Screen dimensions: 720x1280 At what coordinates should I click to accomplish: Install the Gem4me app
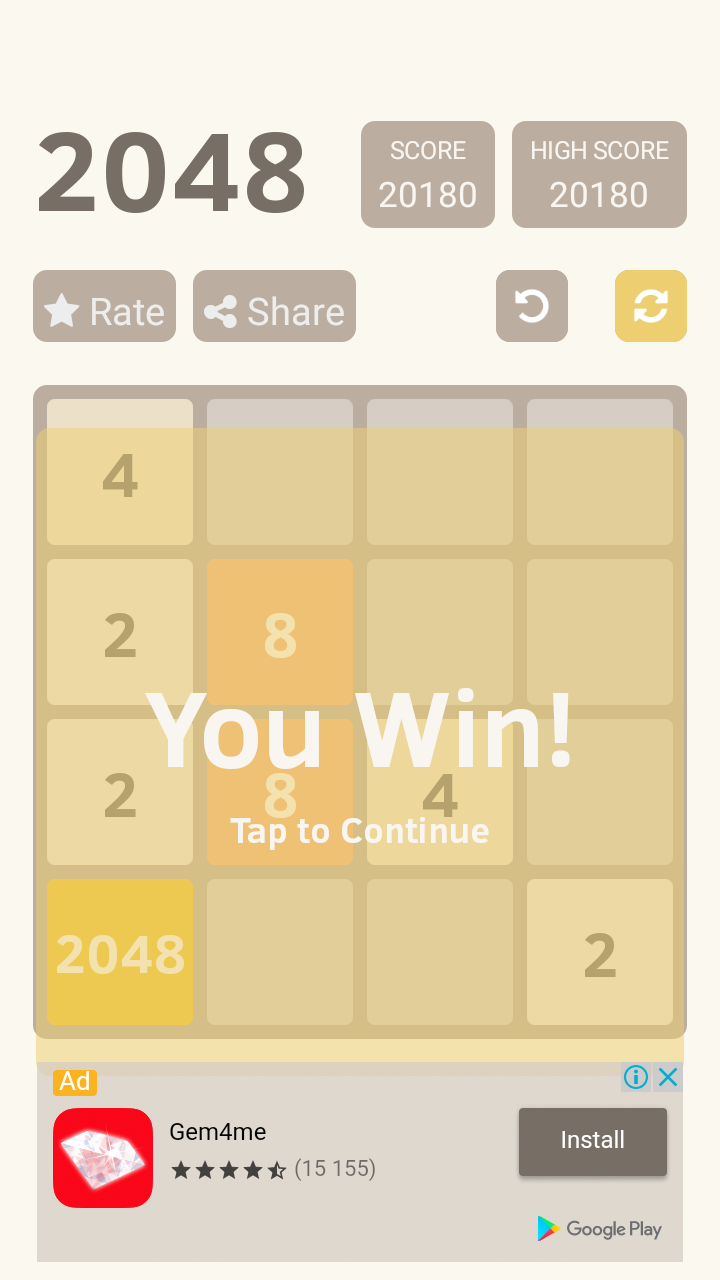click(592, 1141)
